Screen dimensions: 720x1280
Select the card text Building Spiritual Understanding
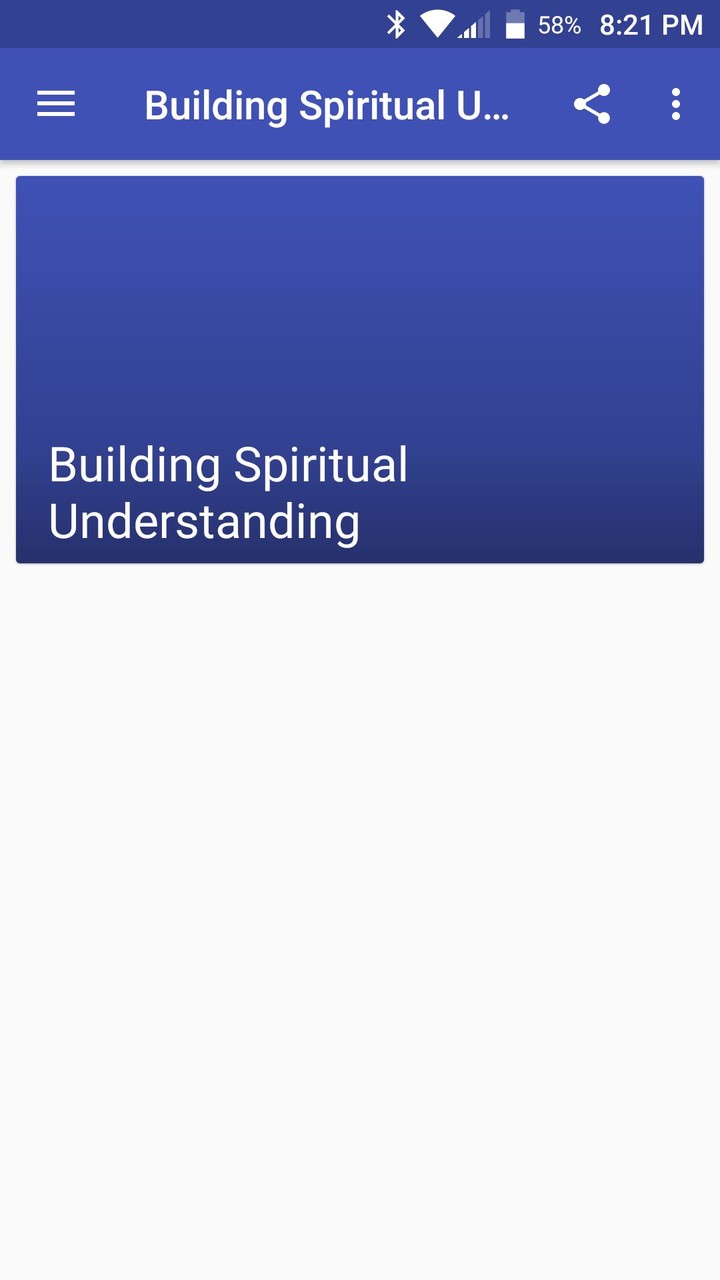(228, 493)
